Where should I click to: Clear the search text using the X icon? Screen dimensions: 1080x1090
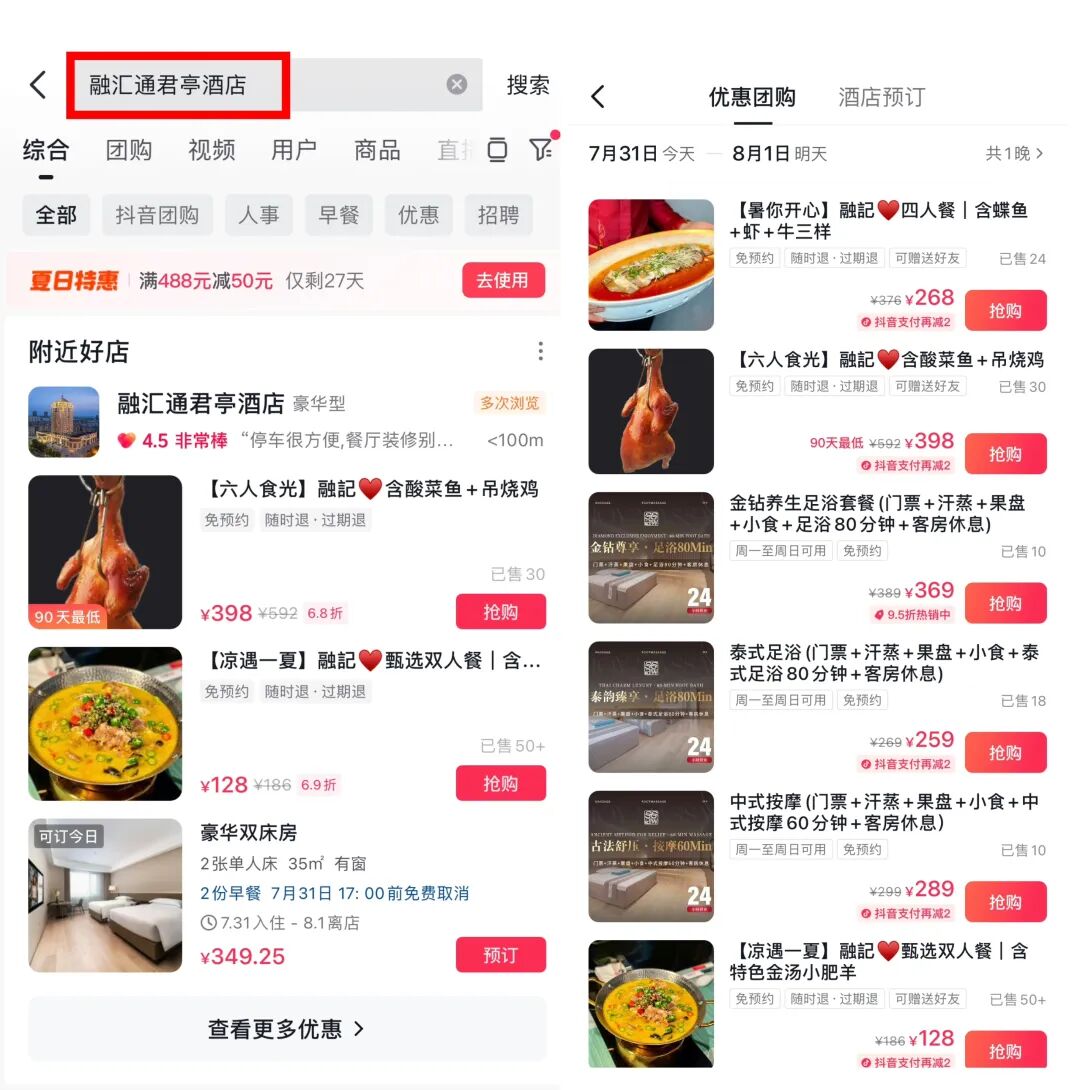(x=456, y=85)
